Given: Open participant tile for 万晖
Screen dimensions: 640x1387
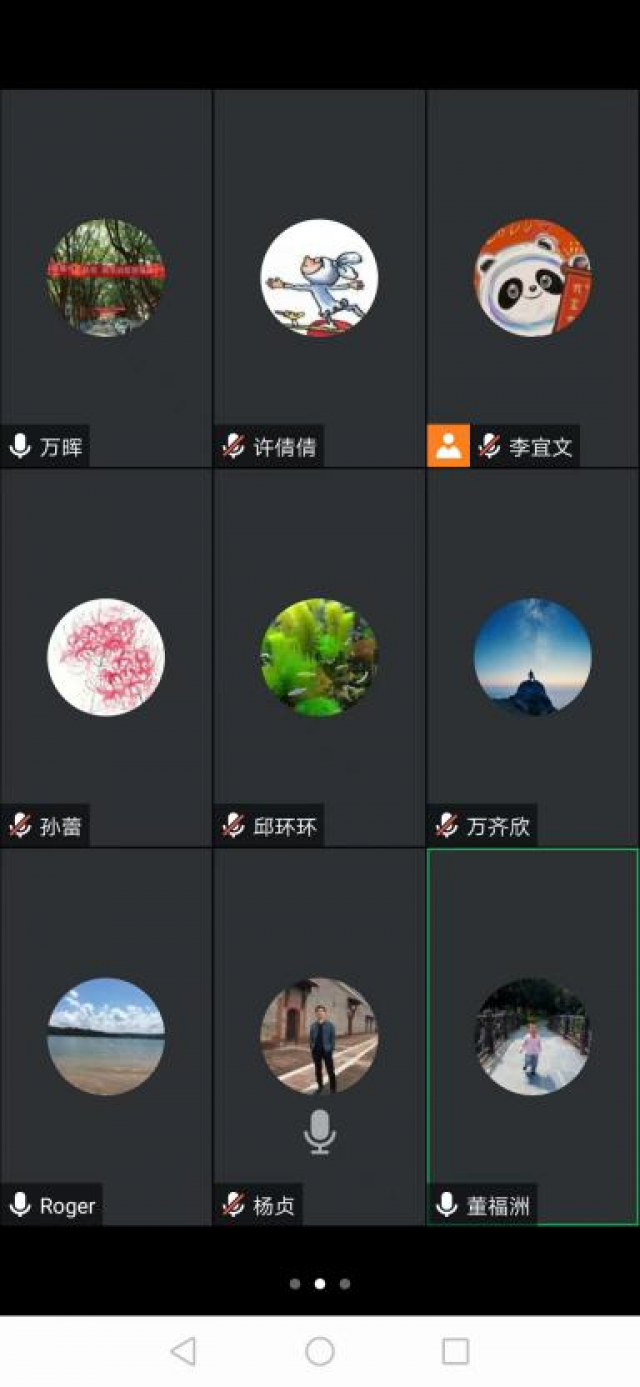Looking at the screenshot, I should point(106,278).
